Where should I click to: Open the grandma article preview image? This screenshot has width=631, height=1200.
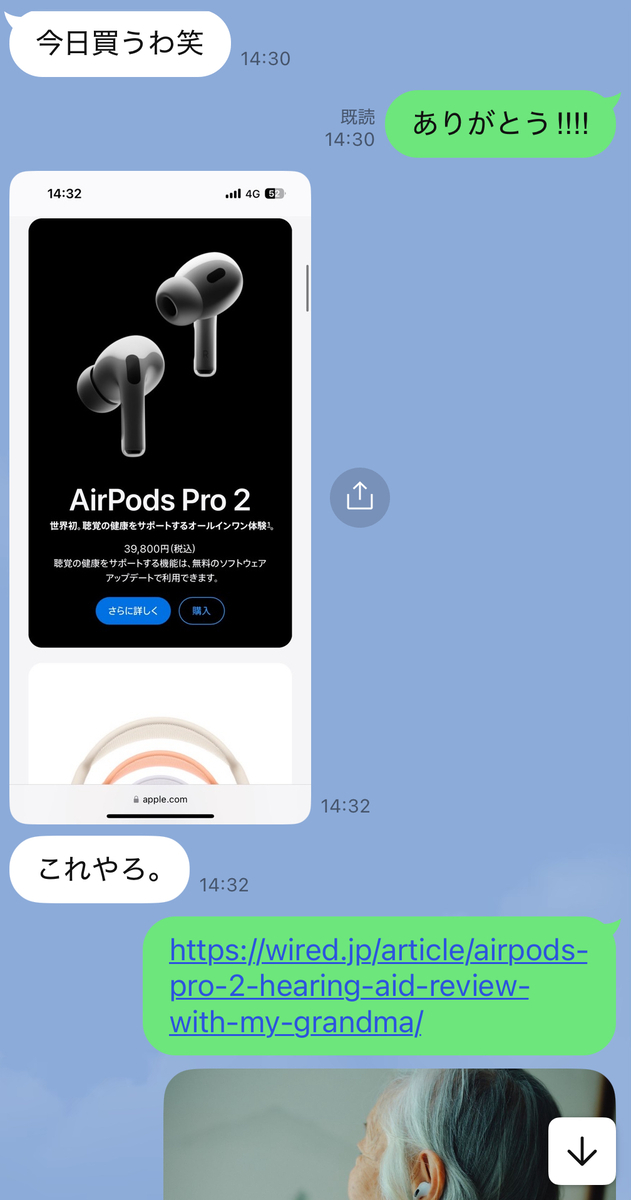coord(389,1135)
